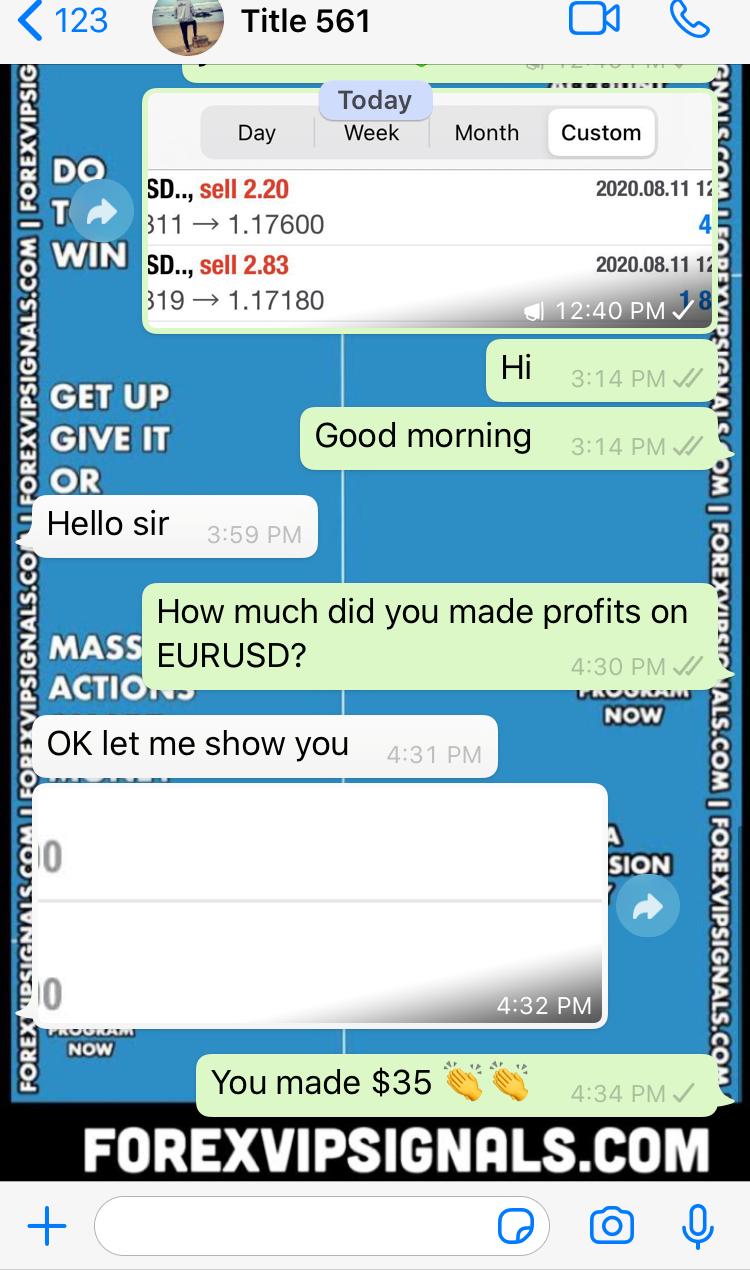
Task: Open the attachment plus menu
Action: [46, 1226]
